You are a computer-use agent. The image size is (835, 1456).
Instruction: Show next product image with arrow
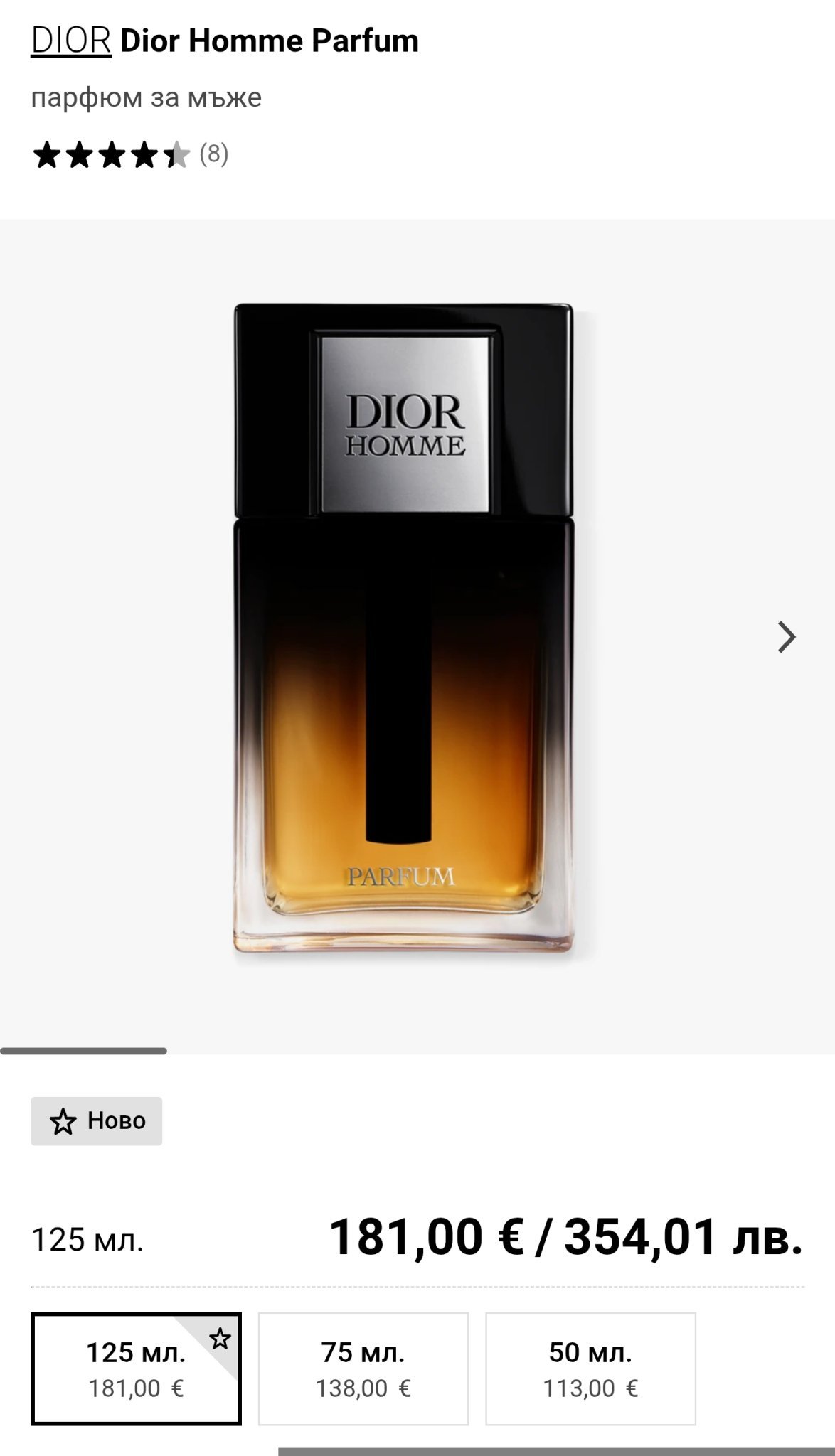point(786,637)
